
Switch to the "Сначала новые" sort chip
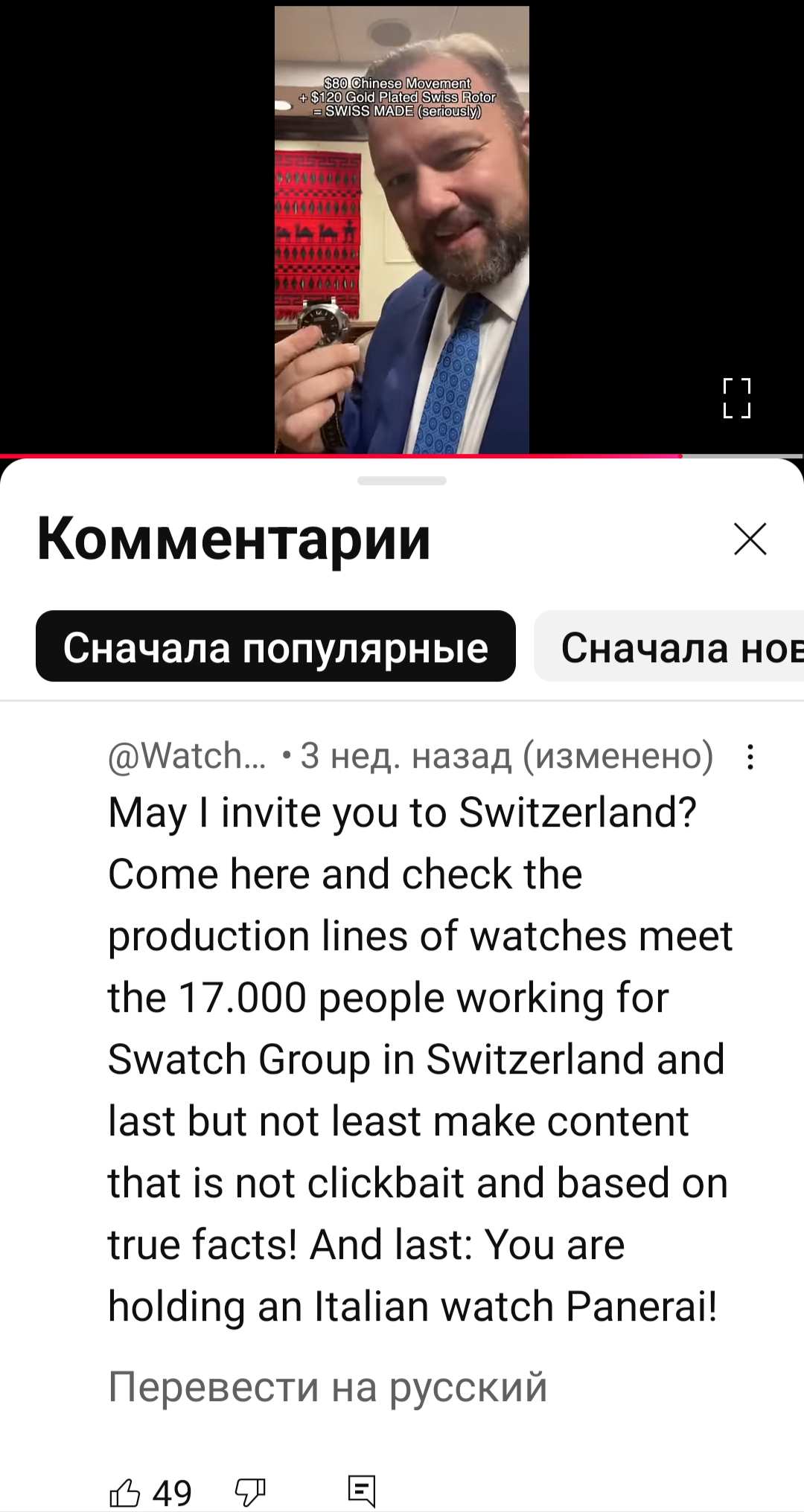coord(669,647)
